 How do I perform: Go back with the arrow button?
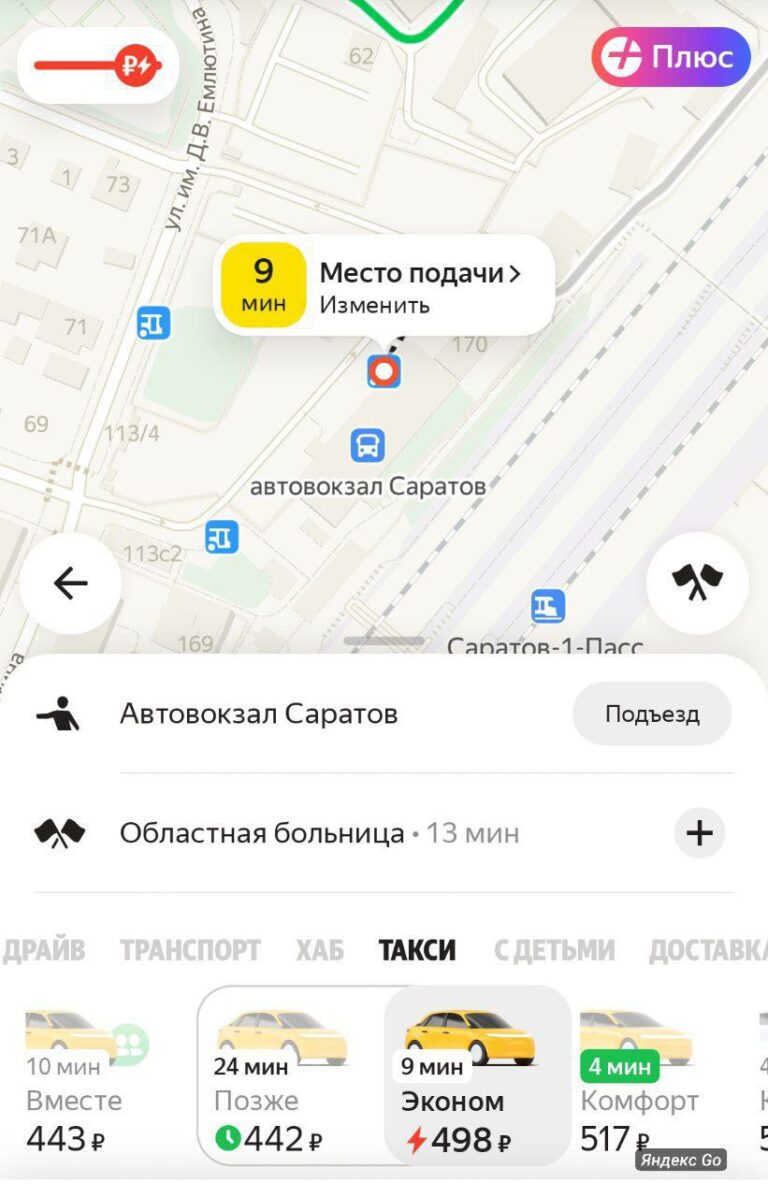click(70, 583)
